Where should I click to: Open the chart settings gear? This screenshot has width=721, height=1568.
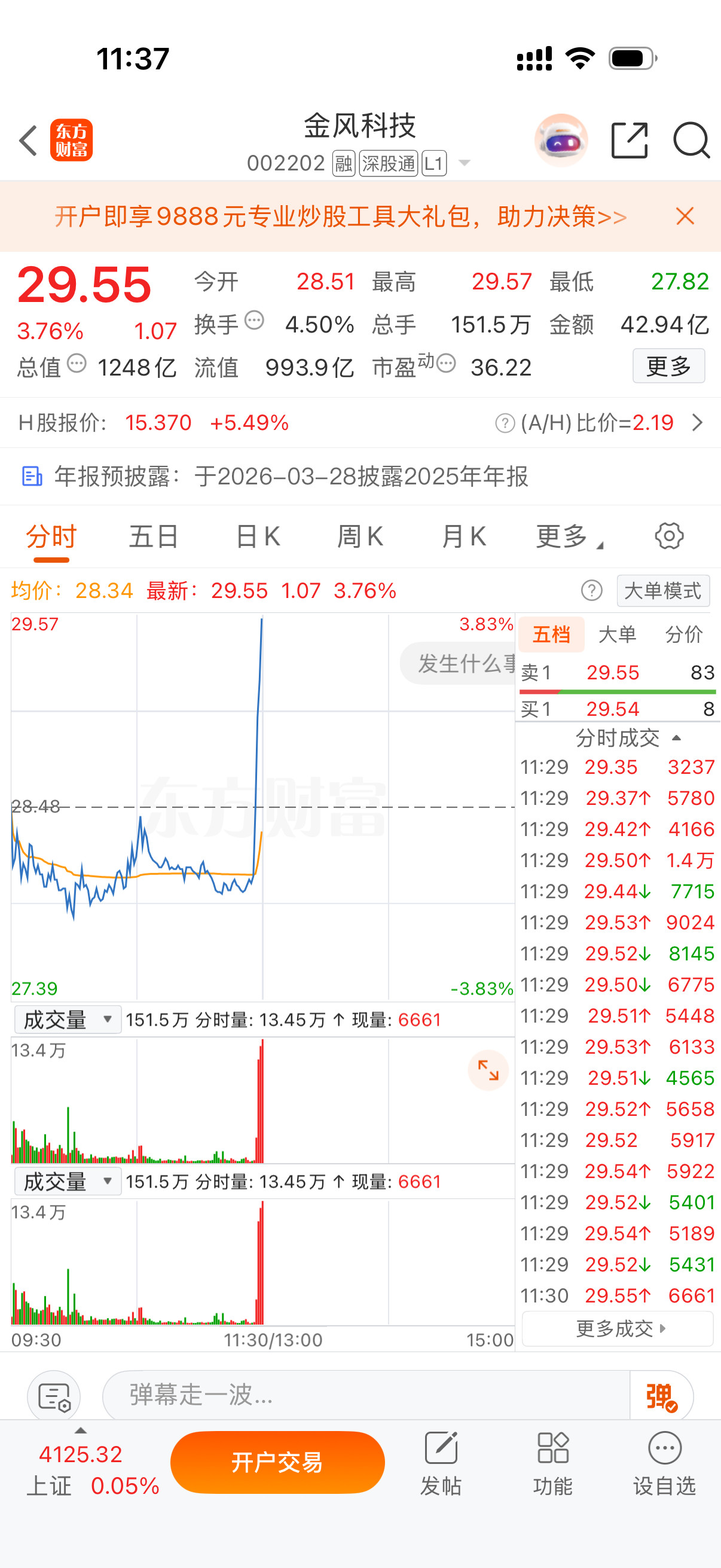tap(669, 536)
